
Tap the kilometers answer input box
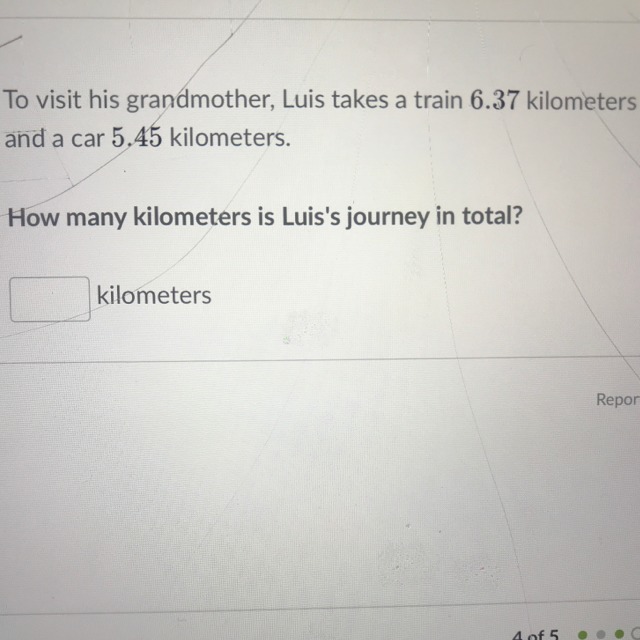[50, 298]
